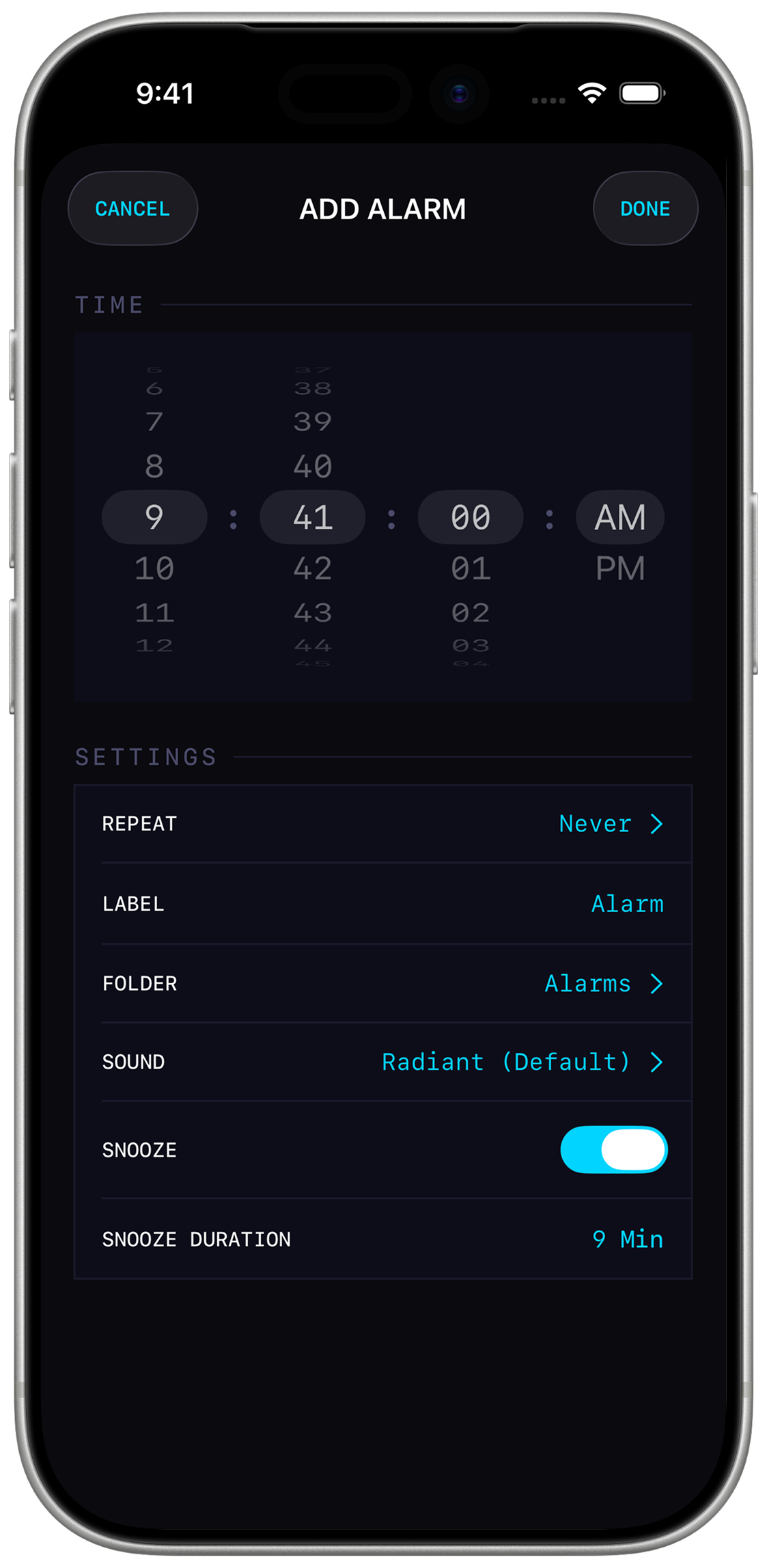Confirm the alarm with Done

coord(645,208)
